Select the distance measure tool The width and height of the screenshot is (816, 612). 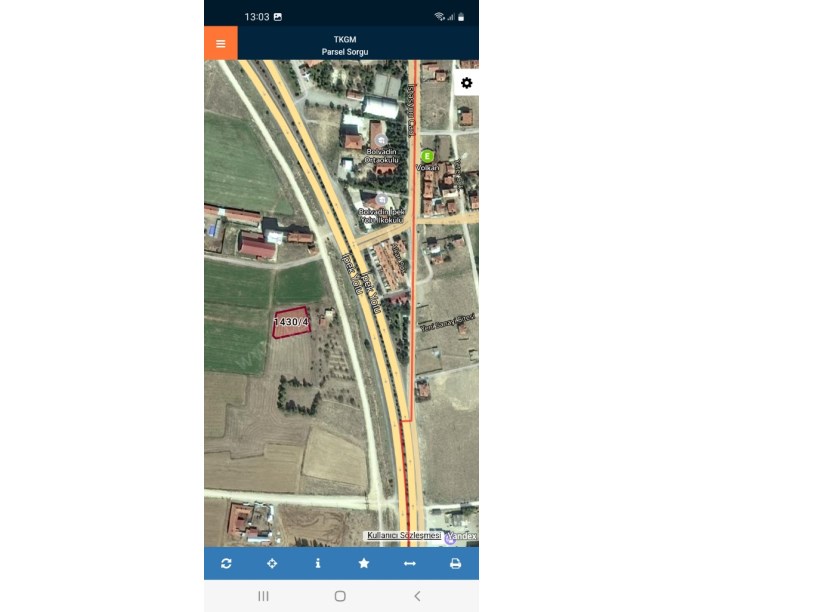click(409, 564)
